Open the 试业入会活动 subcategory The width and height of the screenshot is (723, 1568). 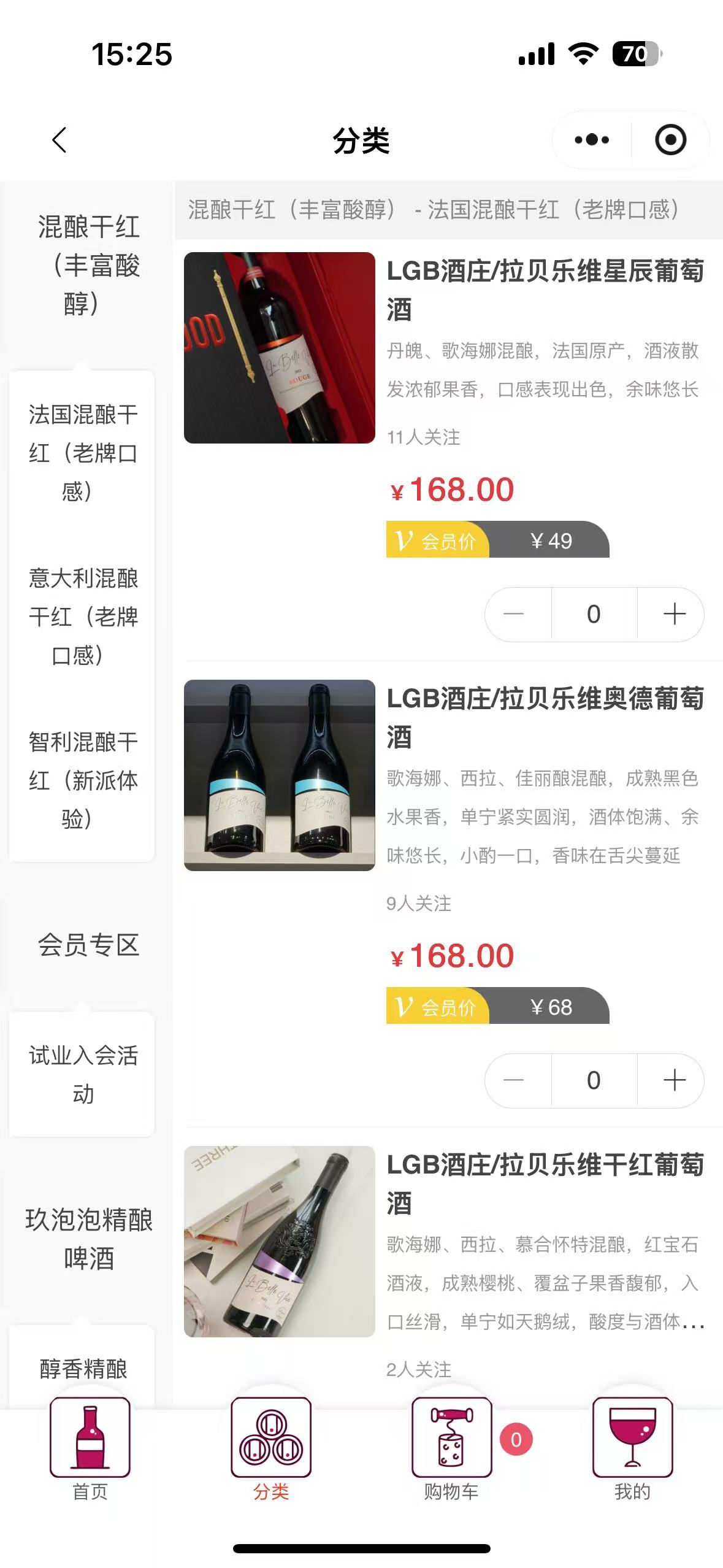(x=83, y=1074)
